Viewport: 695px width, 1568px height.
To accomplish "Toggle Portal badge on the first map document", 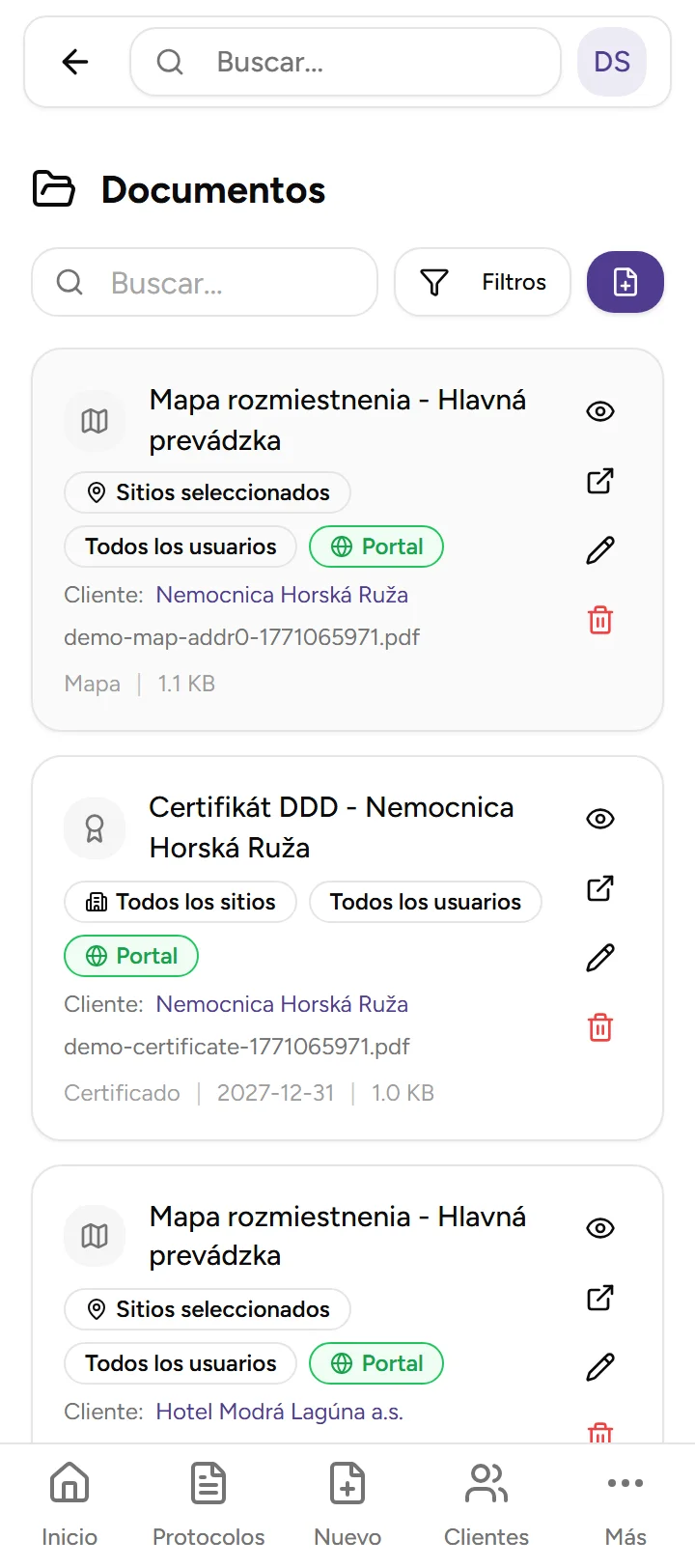I will (x=376, y=546).
